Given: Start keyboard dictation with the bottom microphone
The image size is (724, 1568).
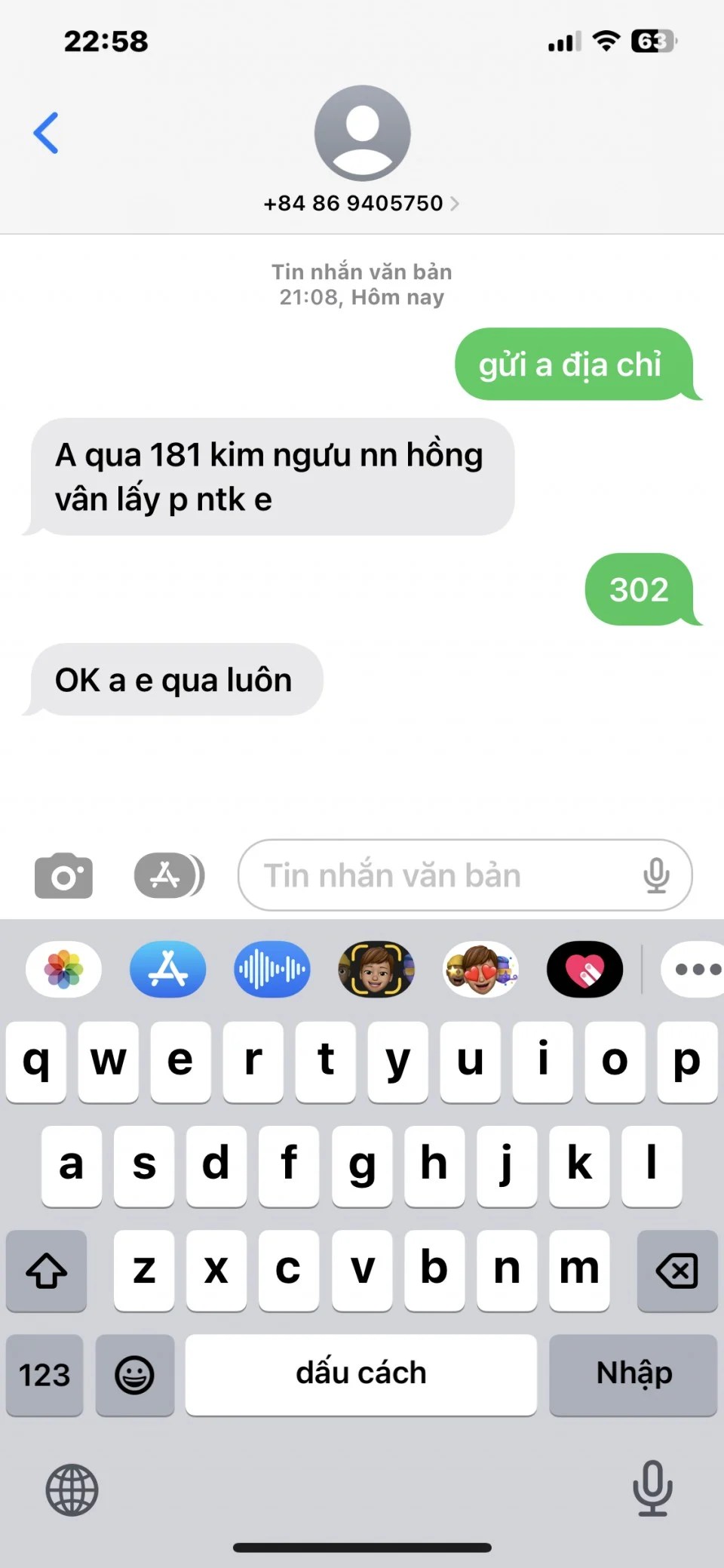Looking at the screenshot, I should (x=652, y=1488).
